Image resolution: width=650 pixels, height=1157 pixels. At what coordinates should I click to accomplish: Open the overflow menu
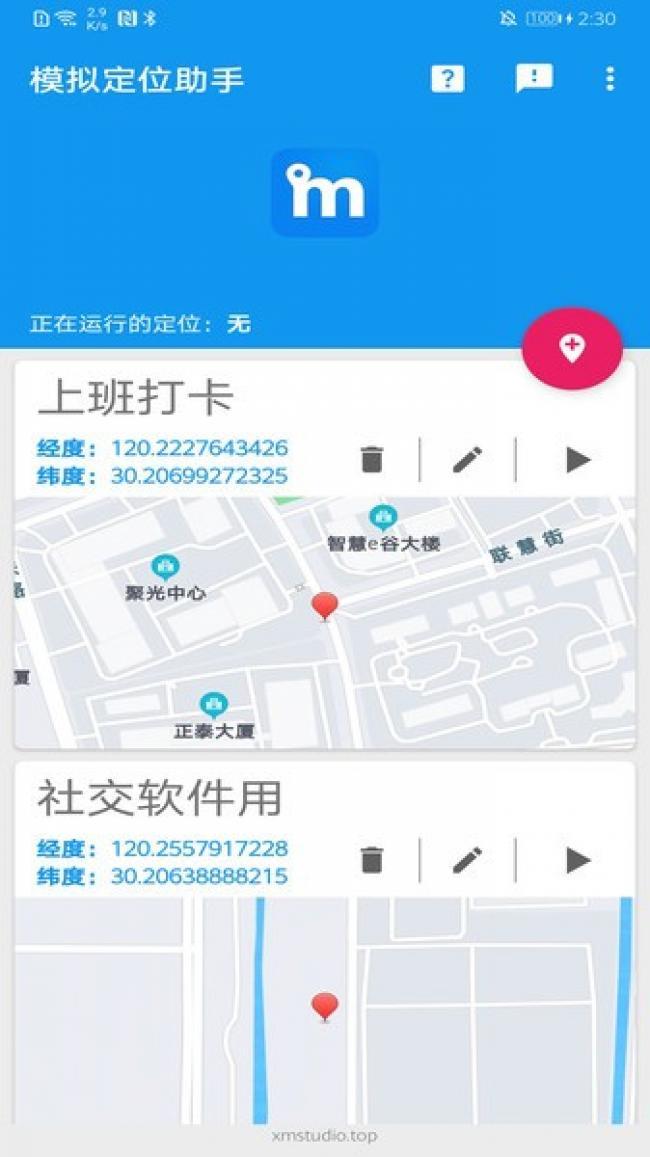pyautogui.click(x=610, y=79)
